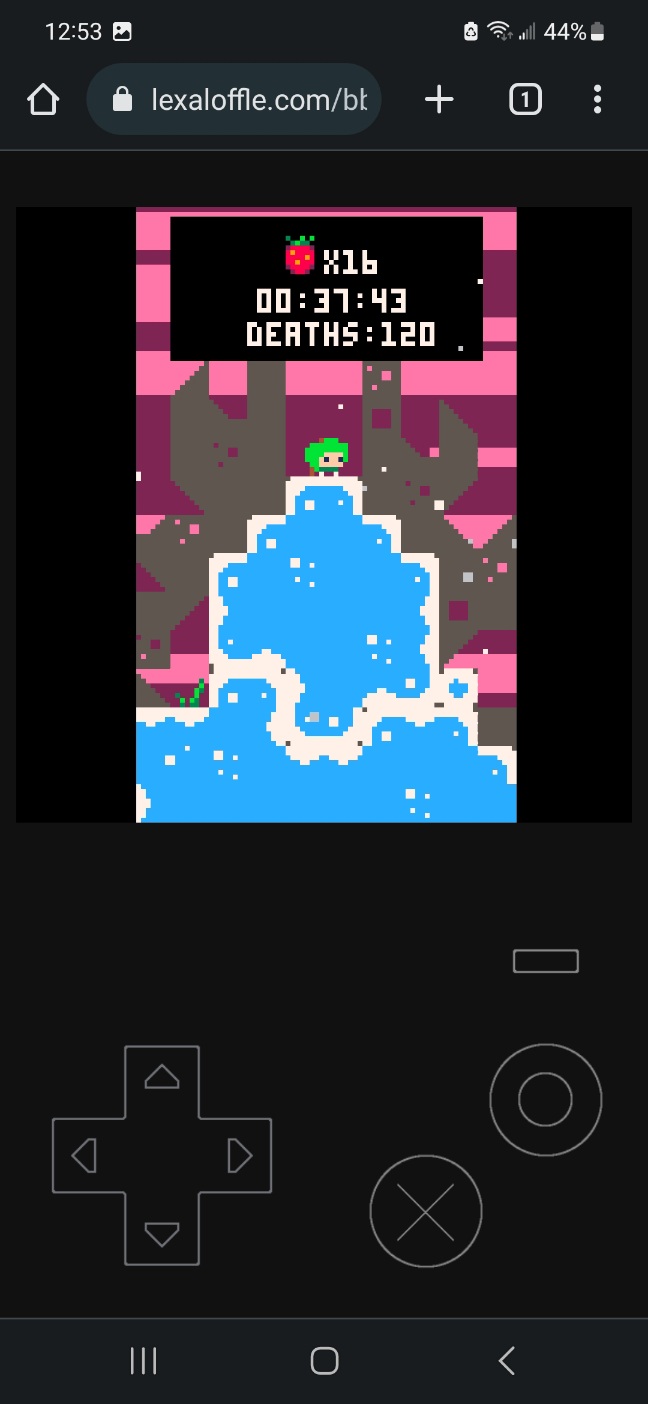Viewport: 648px width, 1404px height.
Task: Go to the browser home page
Action: (43, 99)
